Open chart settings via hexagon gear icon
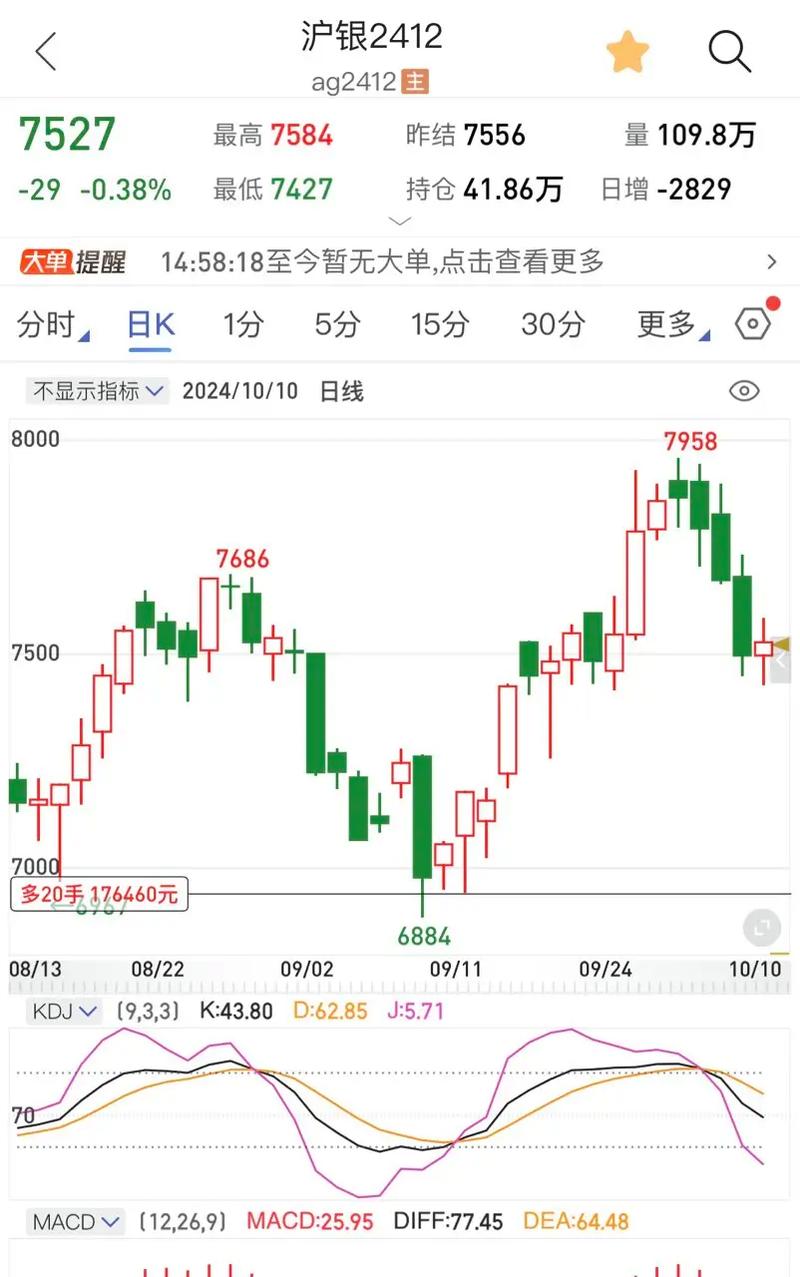Viewport: 800px width, 1277px height. [753, 323]
